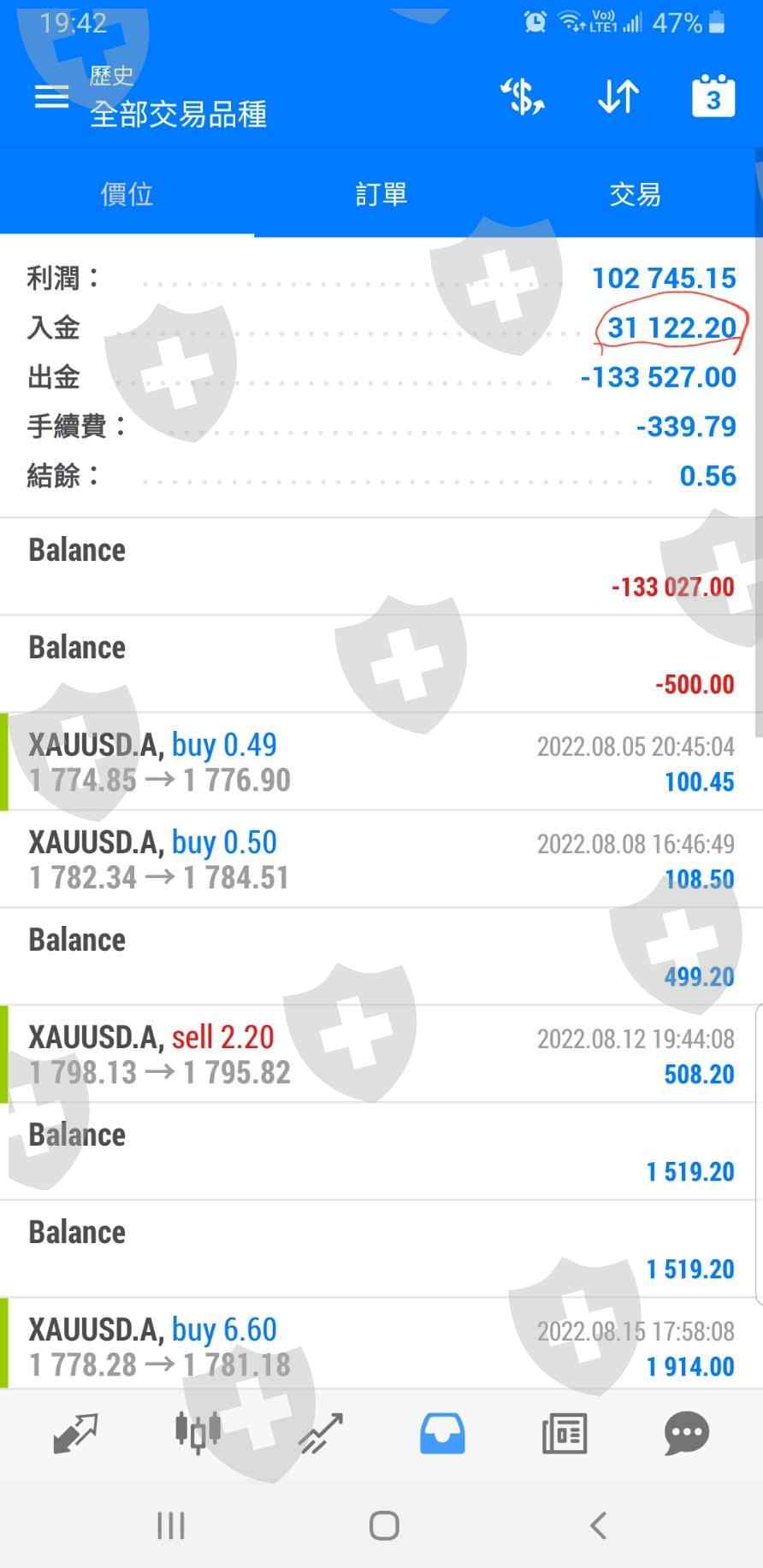Tap the system back button

pos(598,1526)
